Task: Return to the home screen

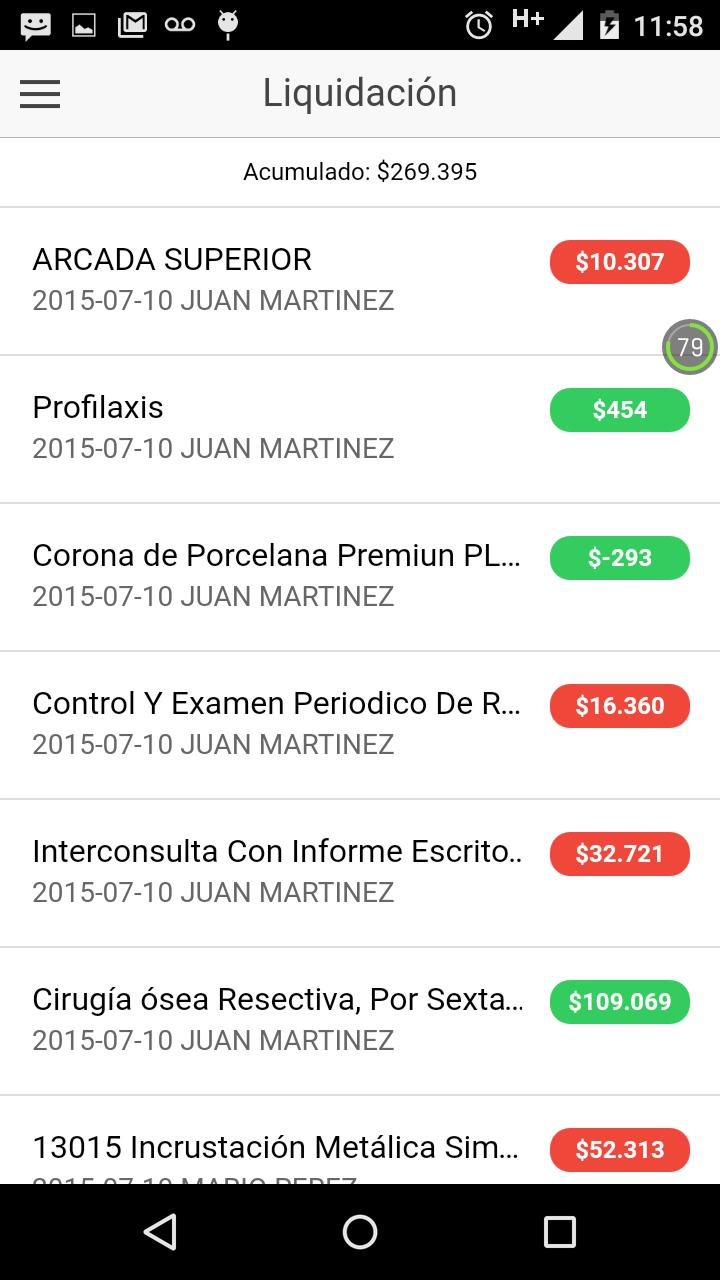Action: pos(360,1232)
